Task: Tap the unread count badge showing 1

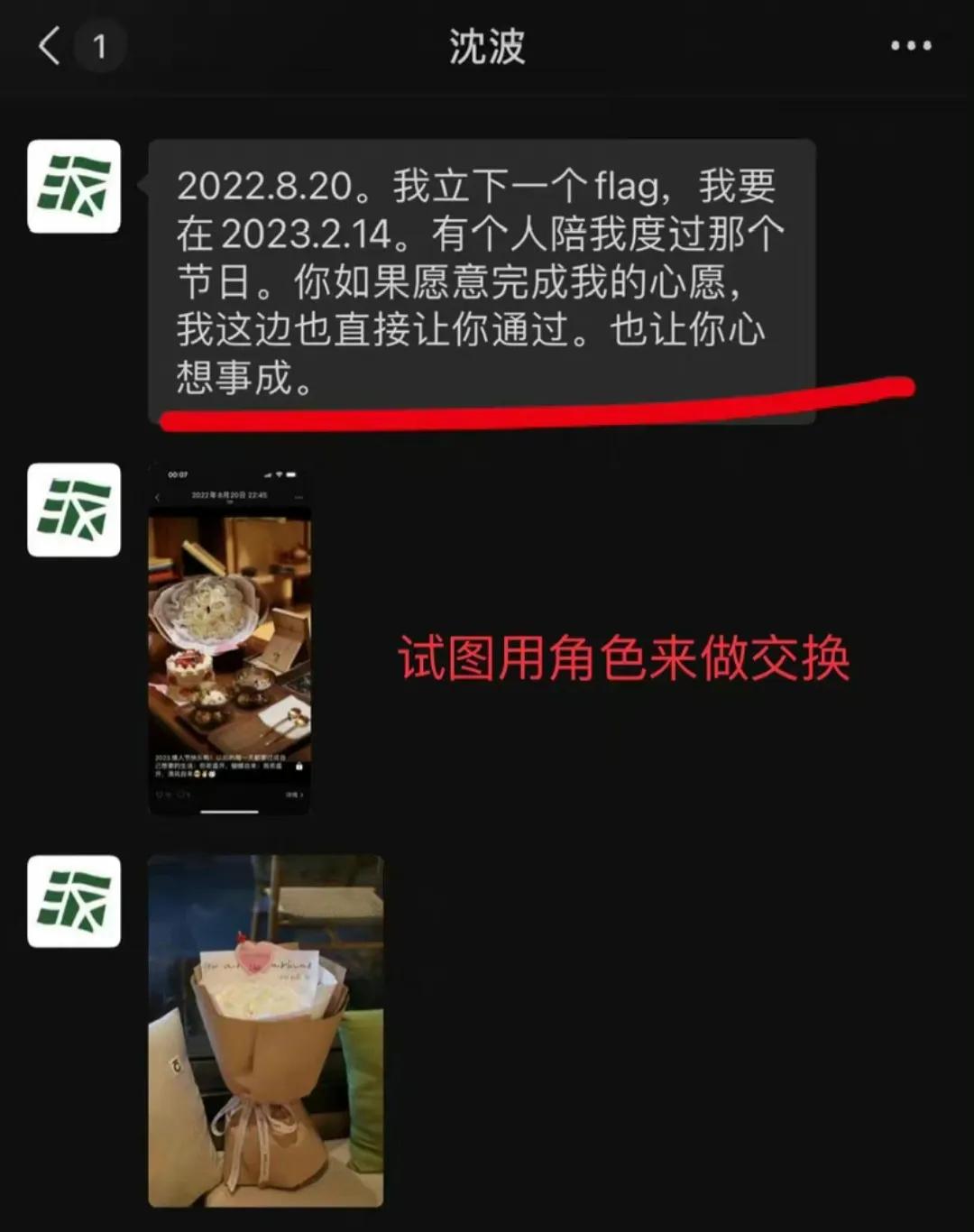Action: click(x=99, y=43)
